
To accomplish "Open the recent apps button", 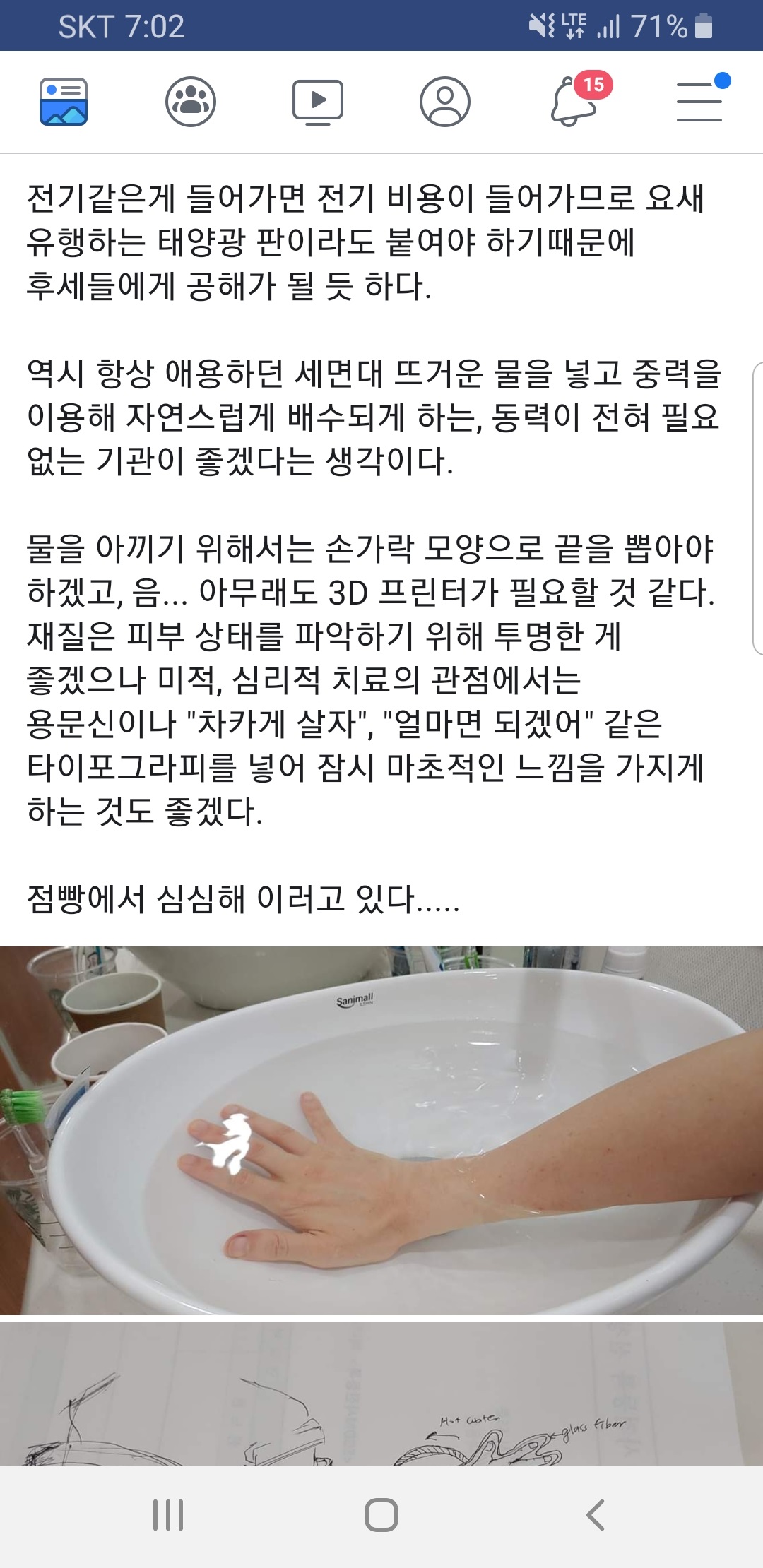I will (168, 1515).
